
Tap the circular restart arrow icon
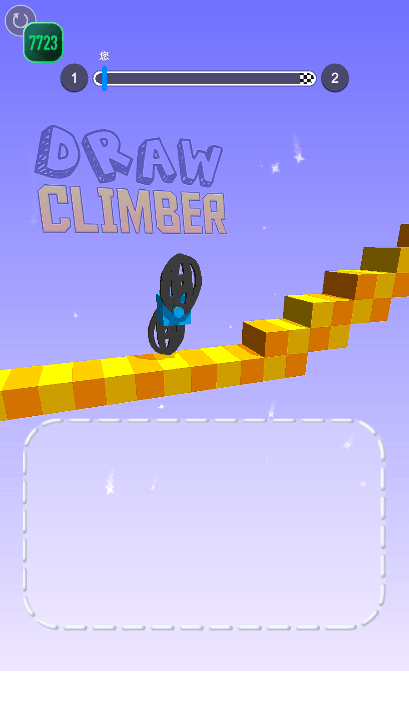tap(19, 20)
